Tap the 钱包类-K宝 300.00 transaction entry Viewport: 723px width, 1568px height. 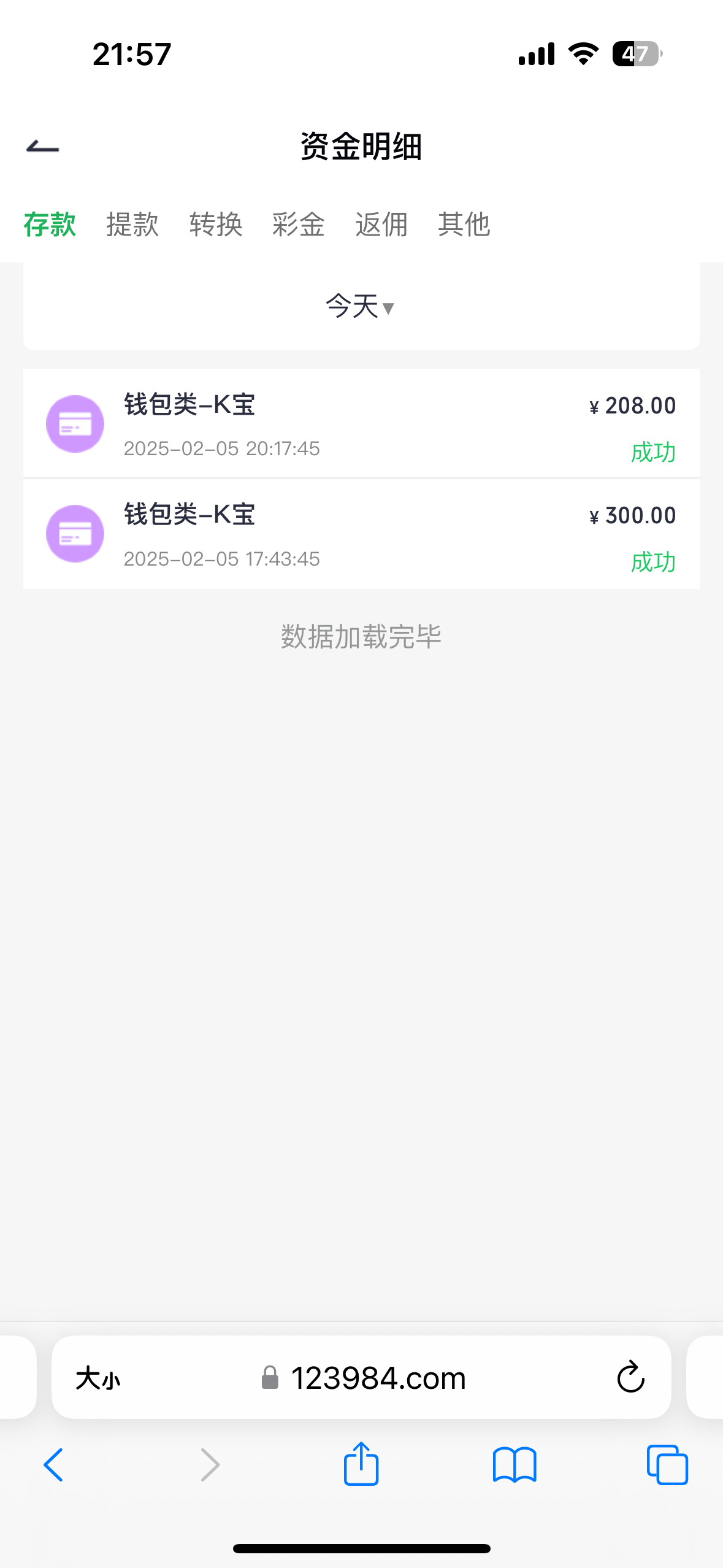pyautogui.click(x=361, y=533)
